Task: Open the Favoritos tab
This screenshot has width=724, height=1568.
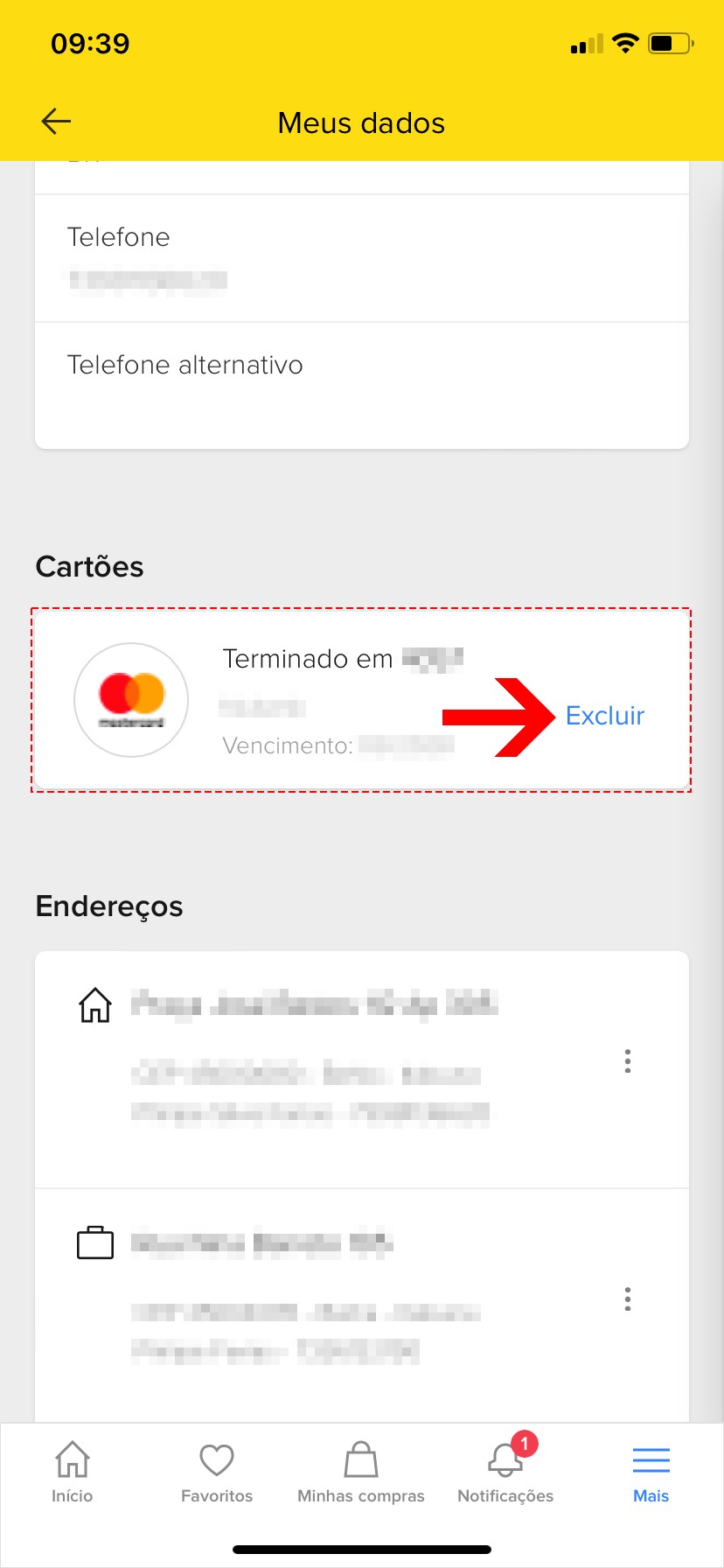Action: pyautogui.click(x=217, y=1473)
